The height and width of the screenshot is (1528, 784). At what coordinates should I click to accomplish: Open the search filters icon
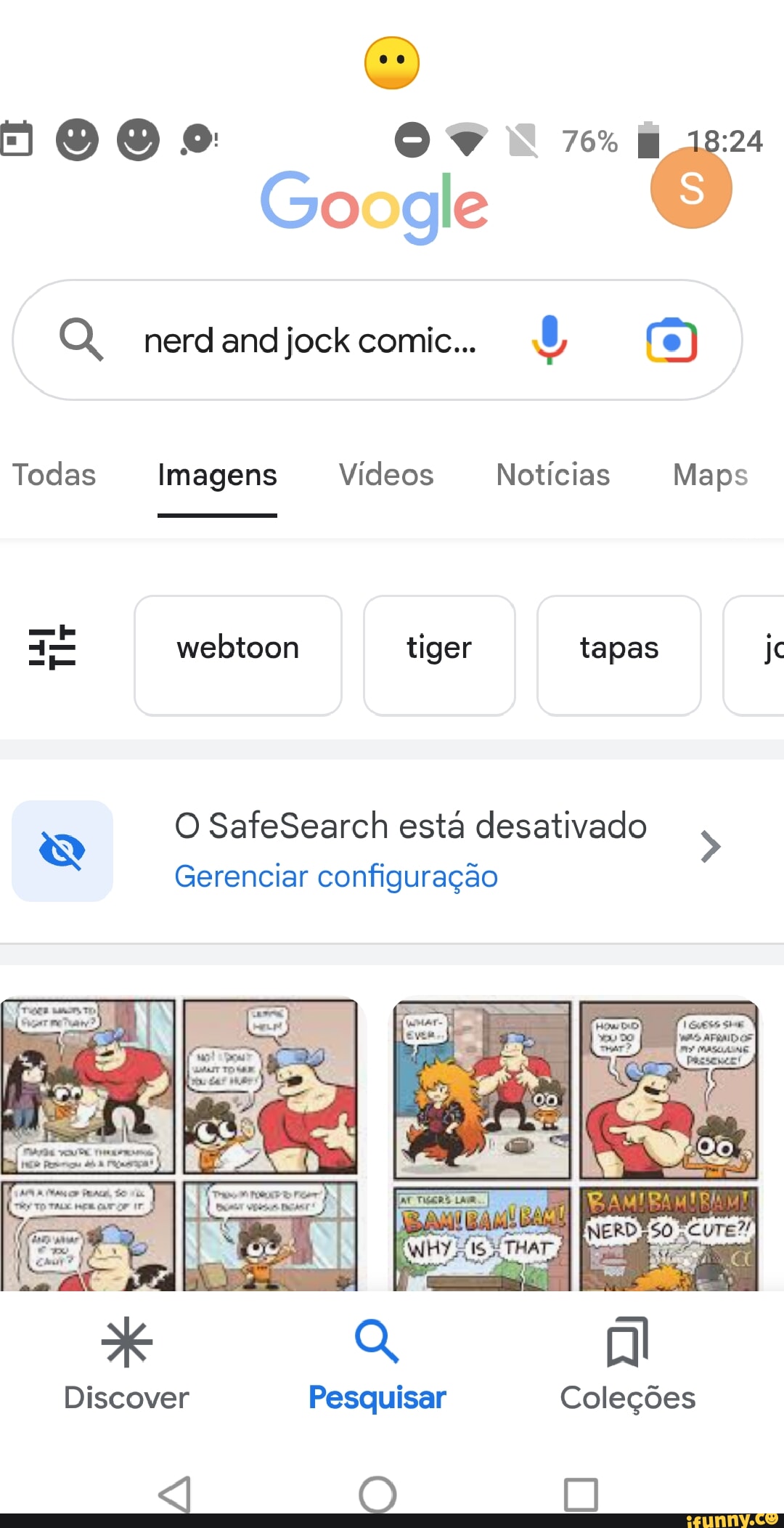[x=52, y=650]
